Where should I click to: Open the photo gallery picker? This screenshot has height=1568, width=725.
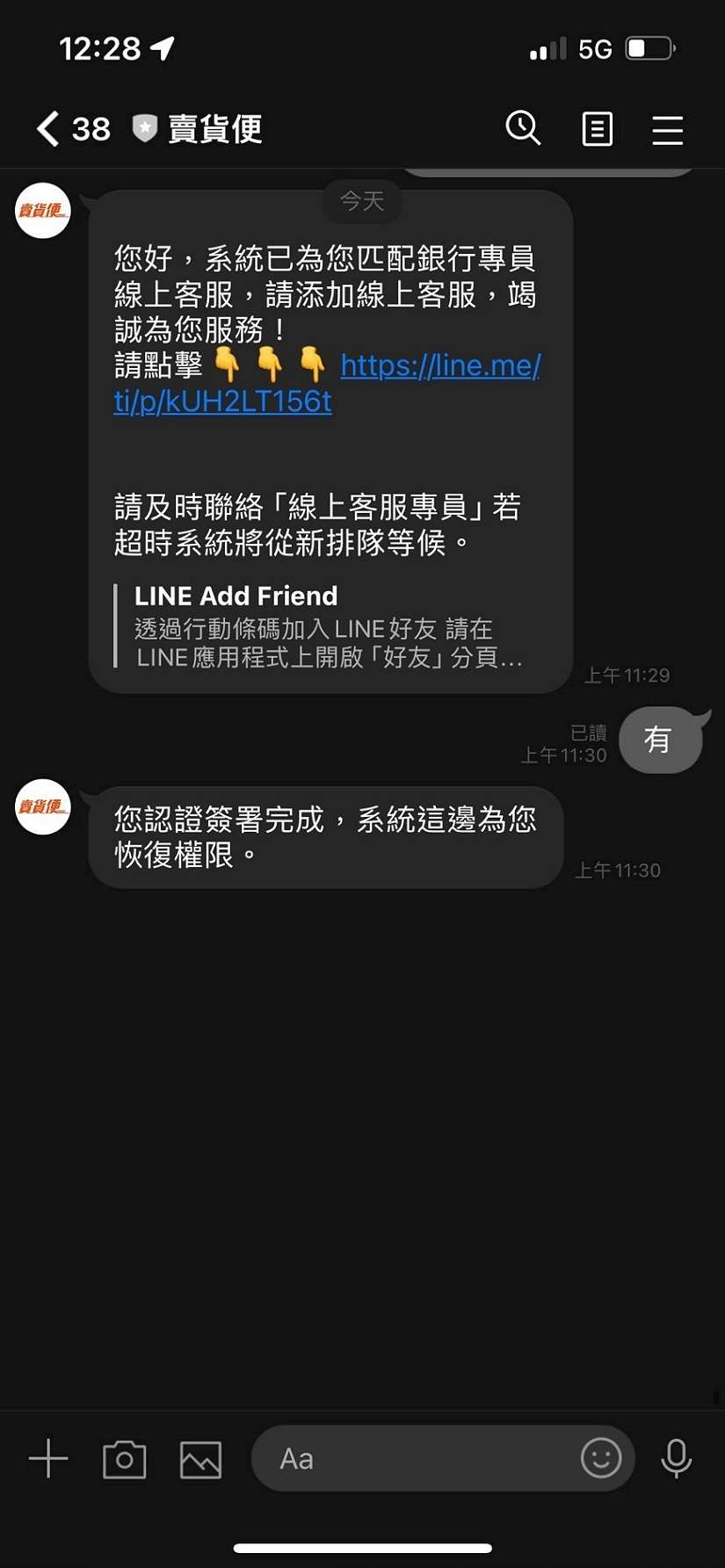coord(200,1459)
